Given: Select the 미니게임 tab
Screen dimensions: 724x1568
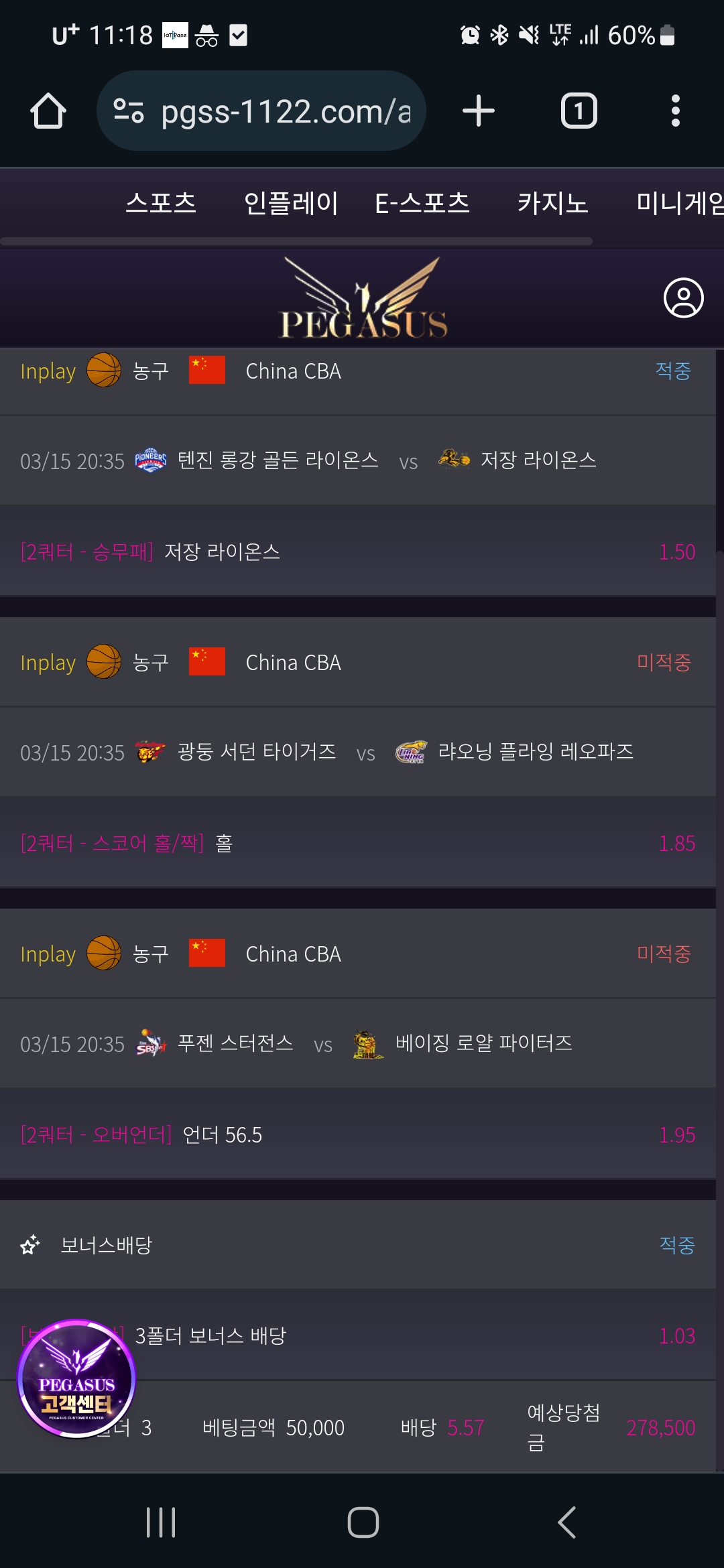Looking at the screenshot, I should (x=678, y=202).
